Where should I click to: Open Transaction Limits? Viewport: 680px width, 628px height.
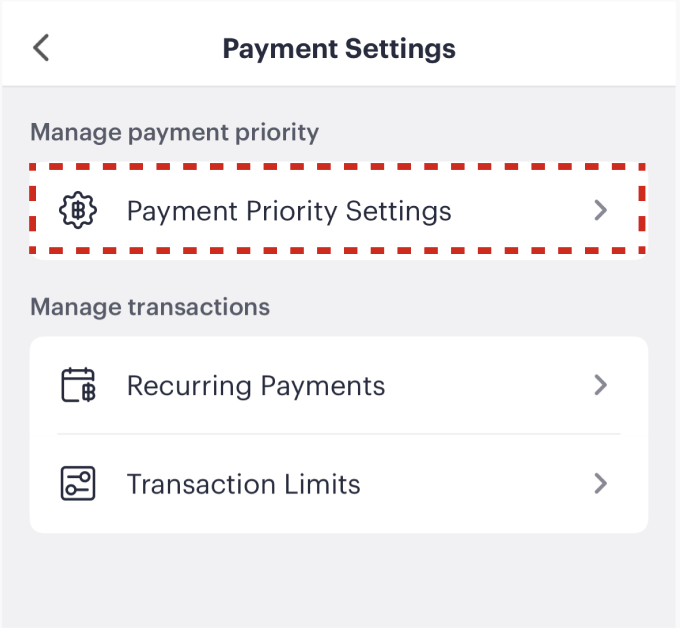tap(338, 485)
